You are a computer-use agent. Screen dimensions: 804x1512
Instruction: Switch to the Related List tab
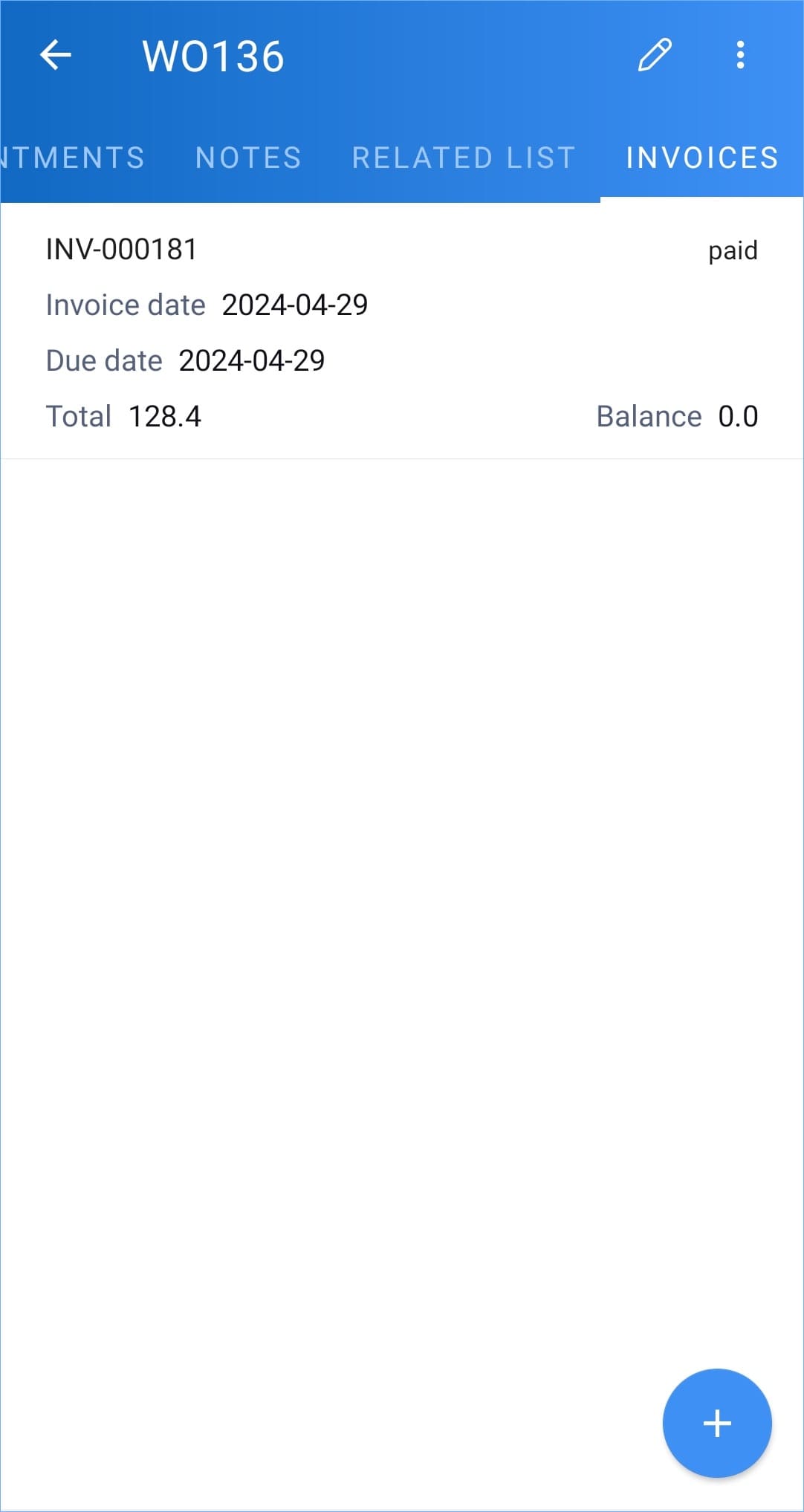(464, 158)
